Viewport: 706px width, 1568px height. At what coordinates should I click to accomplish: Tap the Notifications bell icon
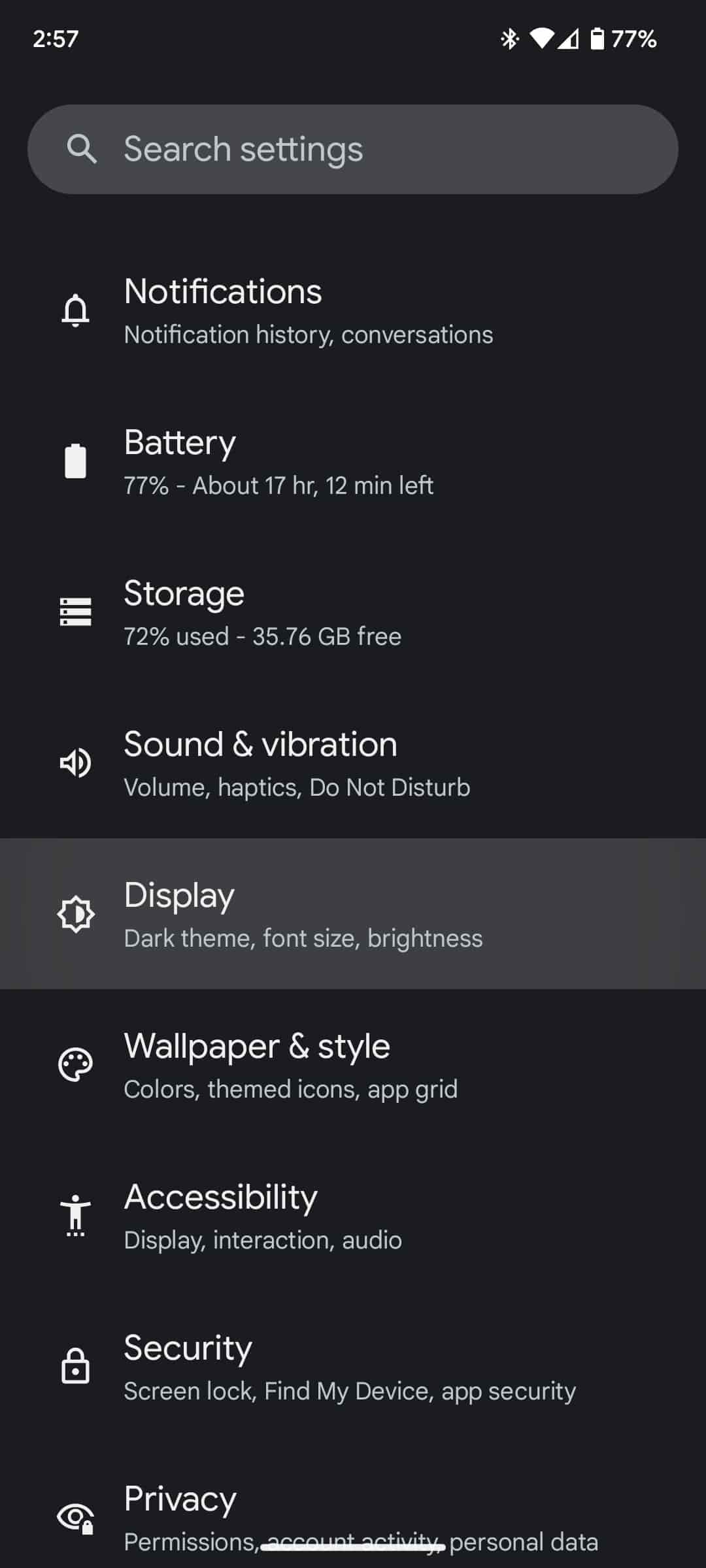75,312
